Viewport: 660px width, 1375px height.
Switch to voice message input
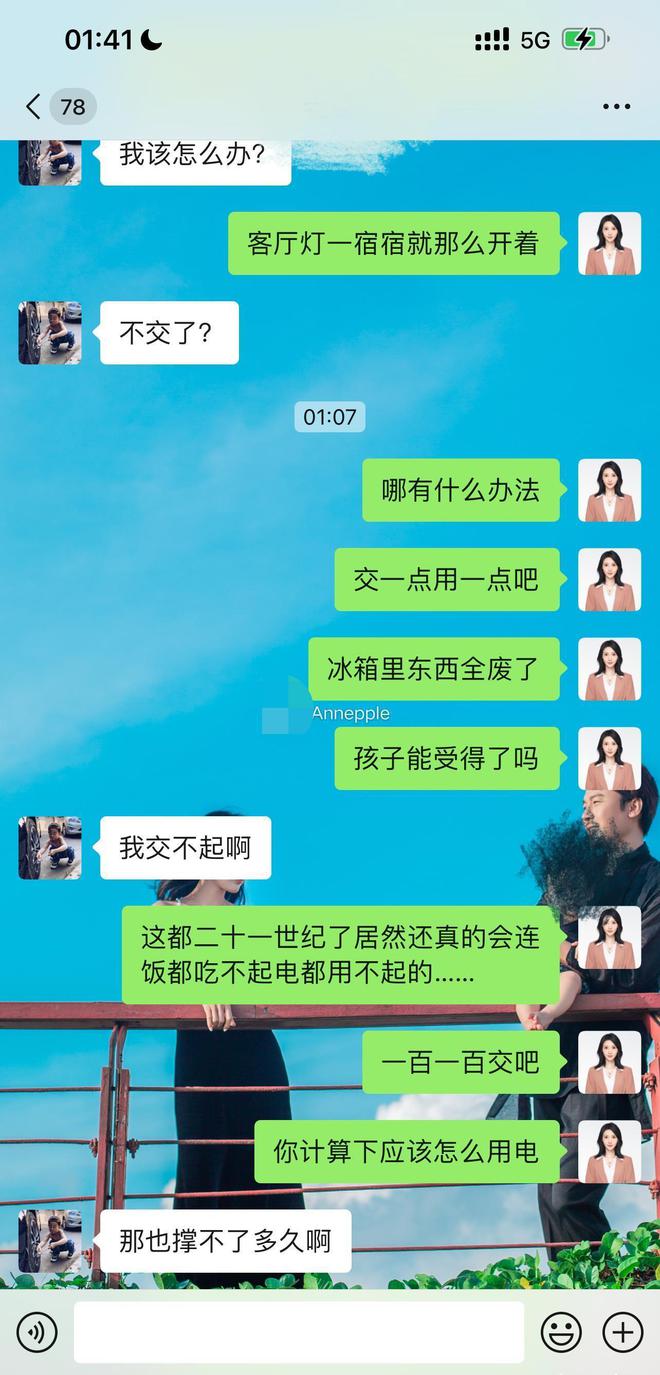(x=37, y=1332)
